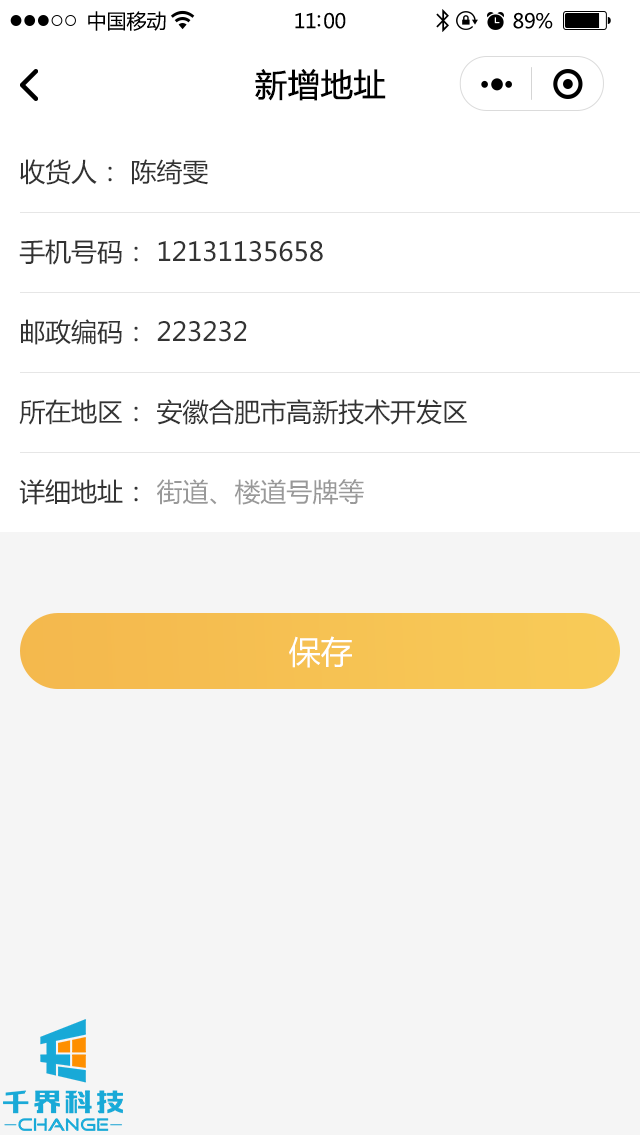Go back from the 新增地址 page
The height and width of the screenshot is (1135, 640).
[x=30, y=85]
